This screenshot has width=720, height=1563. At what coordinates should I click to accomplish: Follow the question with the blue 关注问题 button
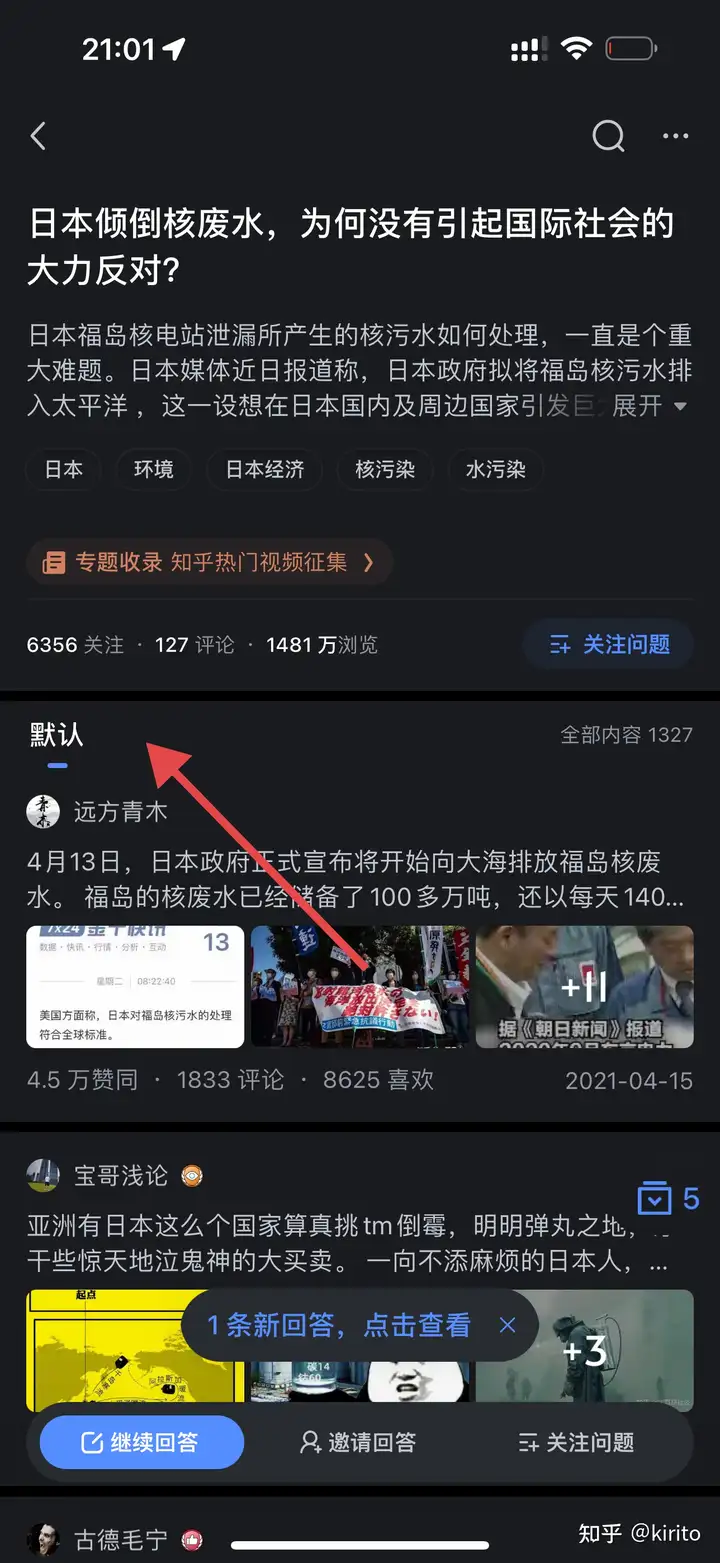[x=610, y=645]
